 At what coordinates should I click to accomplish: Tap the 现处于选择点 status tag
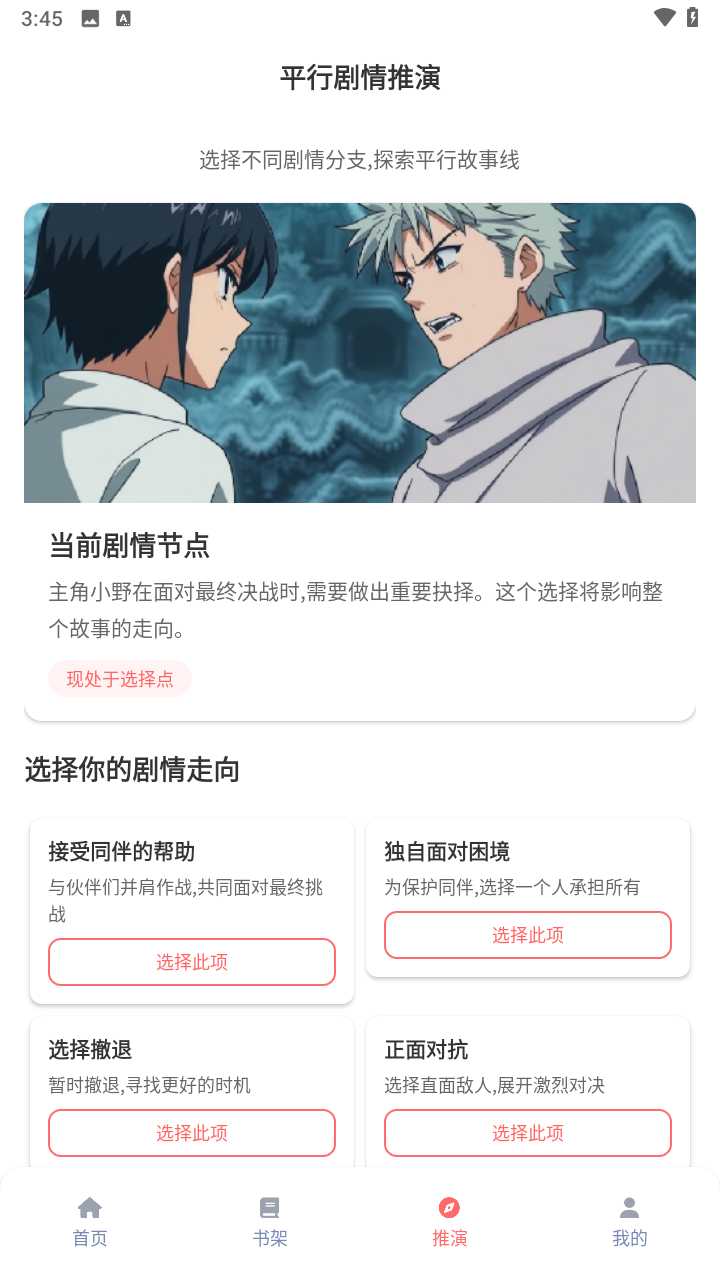tap(120, 678)
